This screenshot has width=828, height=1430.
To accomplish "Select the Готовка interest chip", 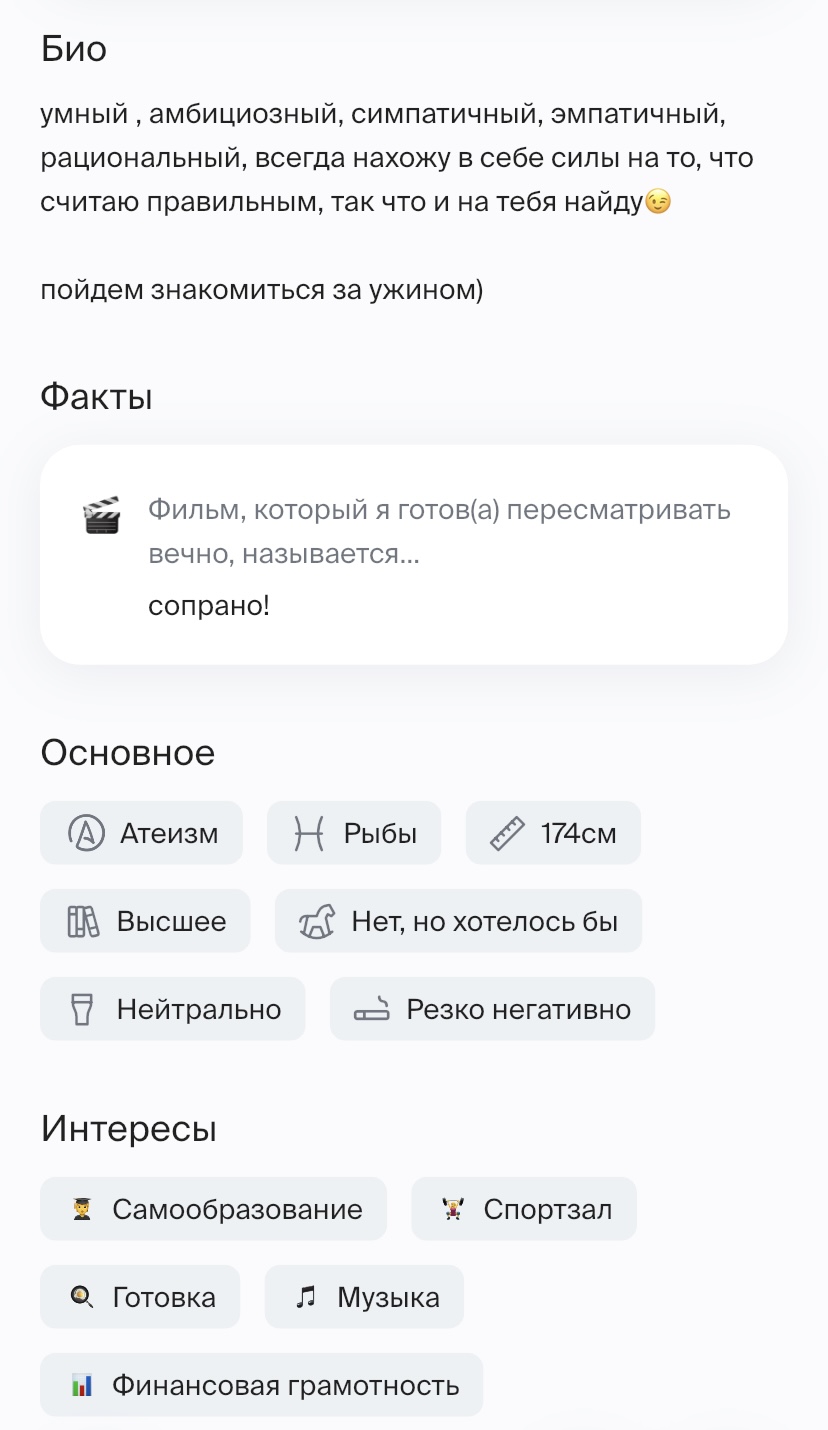I will (140, 1297).
